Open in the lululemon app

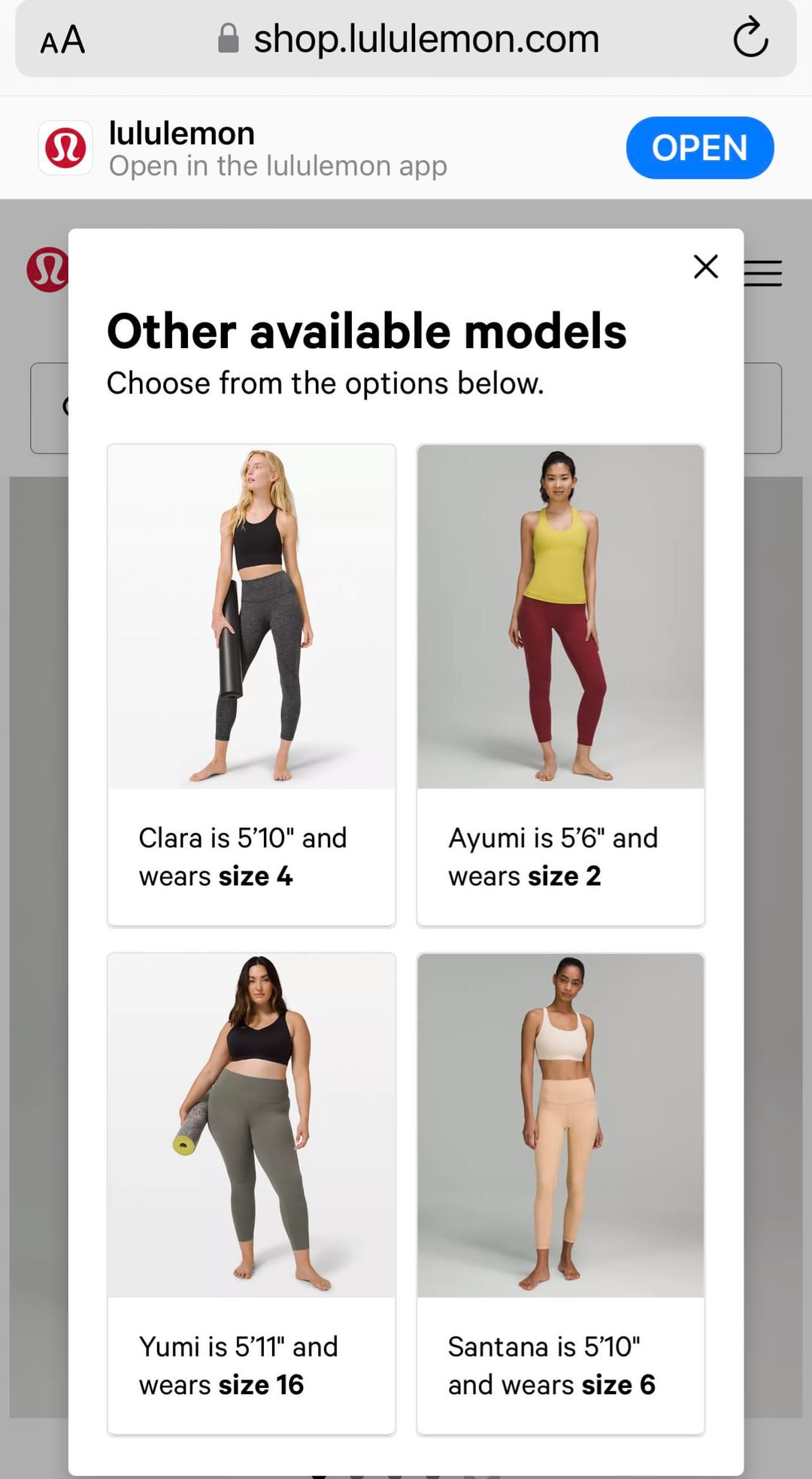click(x=699, y=148)
